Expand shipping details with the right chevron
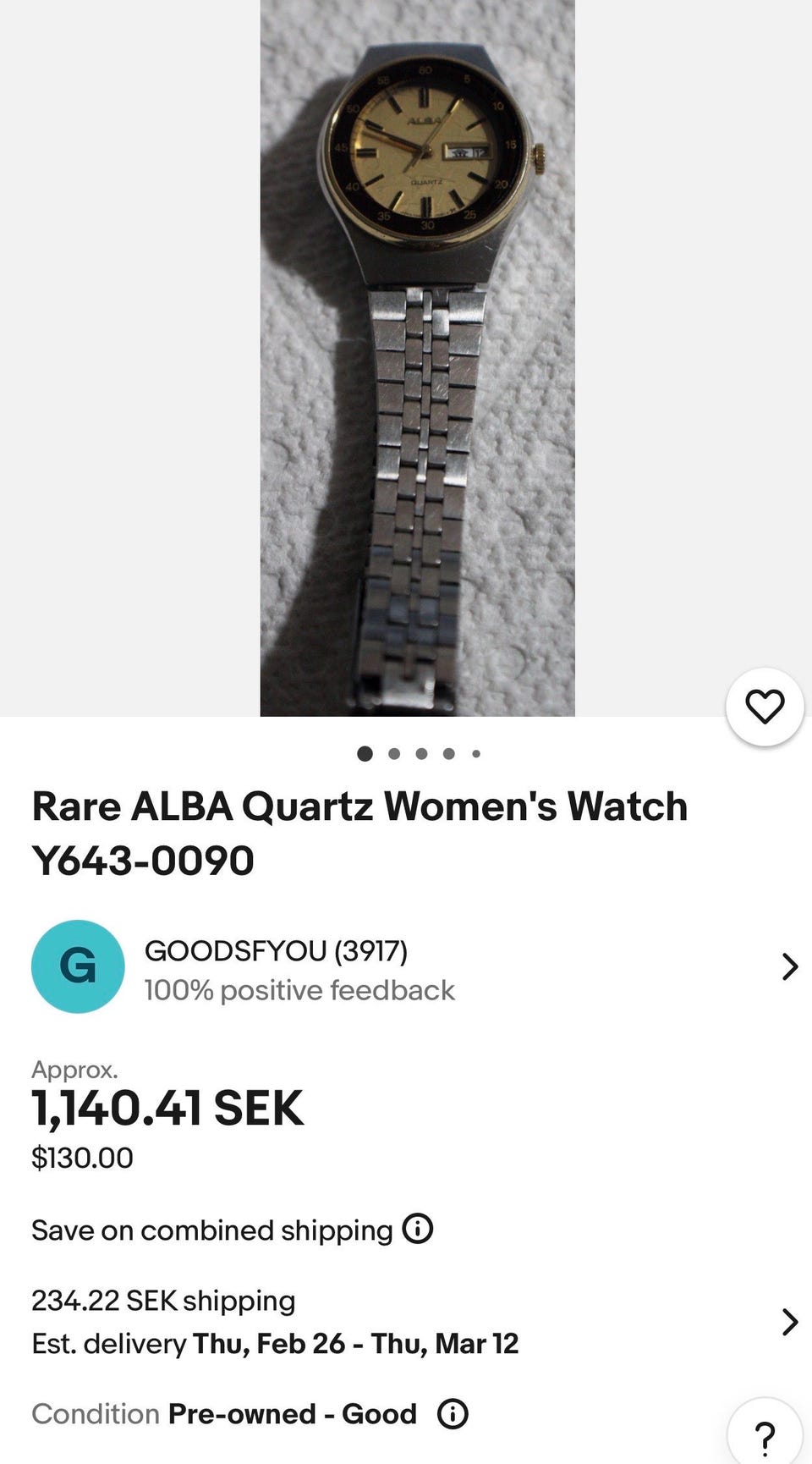Viewport: 812px width, 1464px height. tap(788, 1320)
